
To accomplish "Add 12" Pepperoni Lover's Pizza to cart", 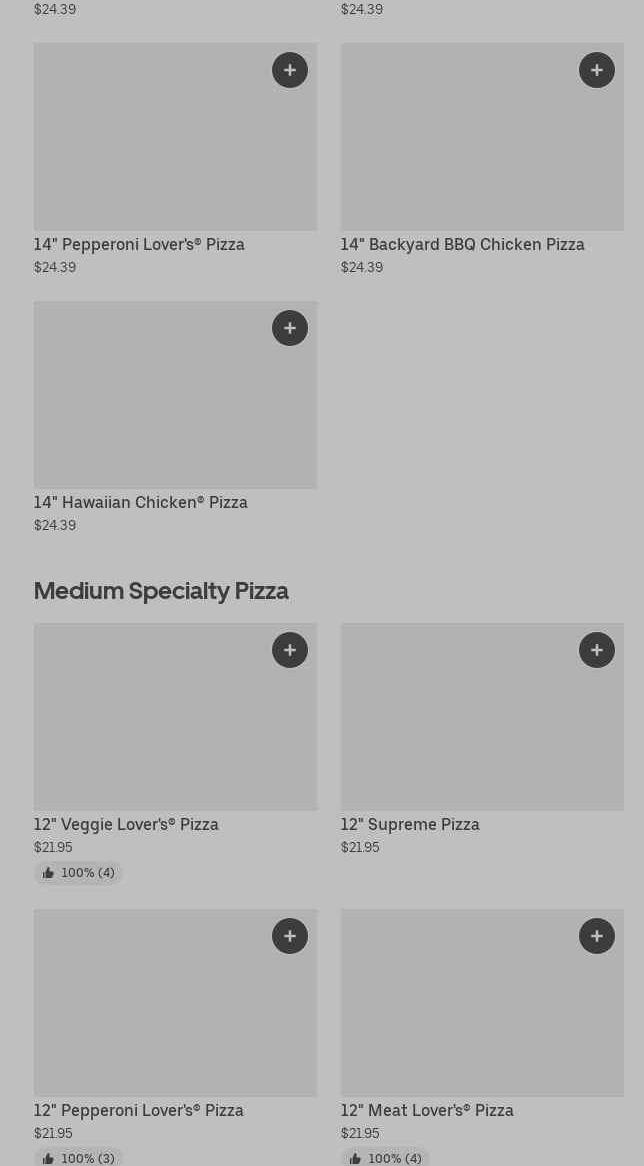I will click(x=290, y=936).
